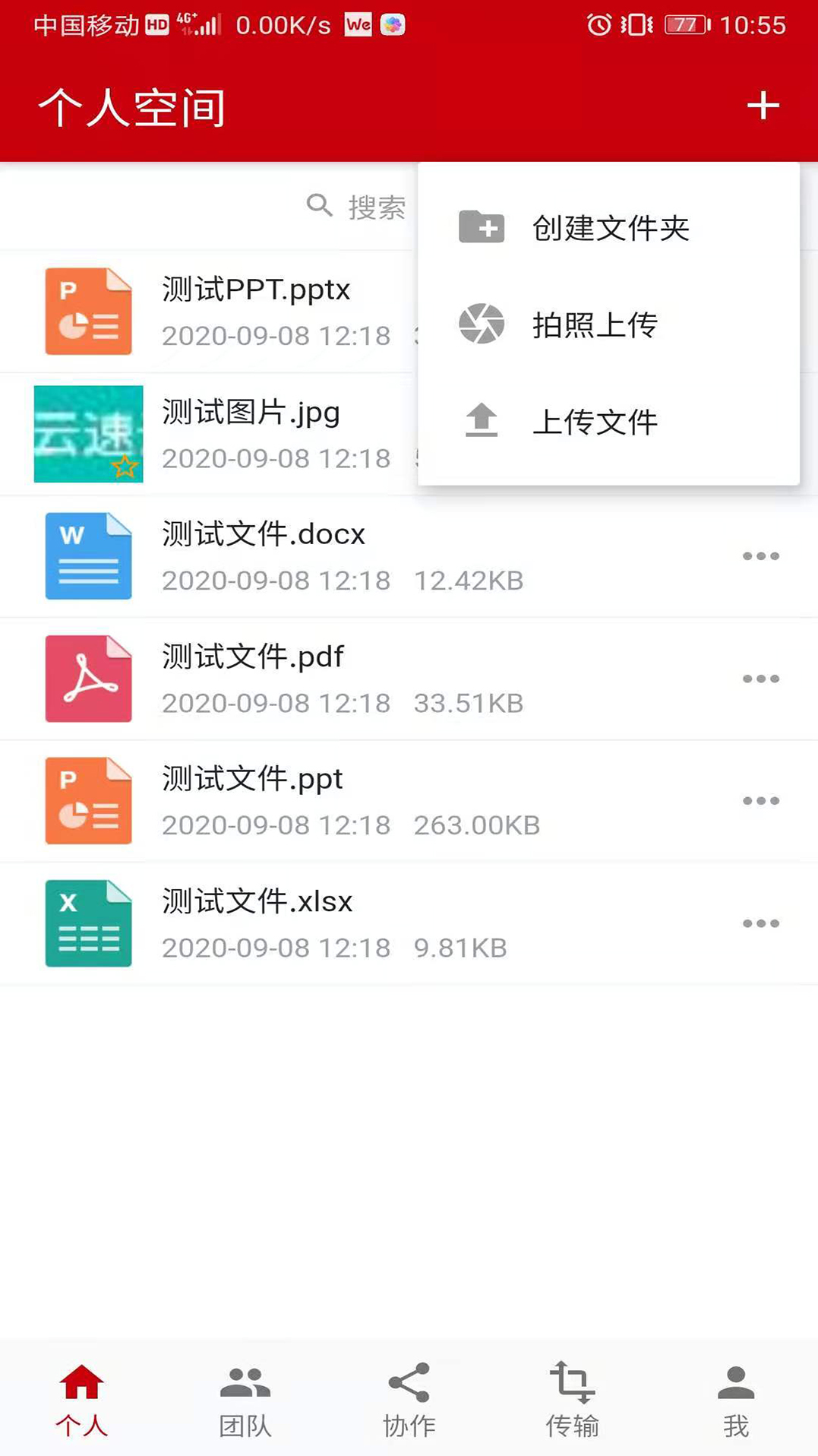Viewport: 818px width, 1456px height.
Task: Open the overflow menu for 测试文件.xlsx
Action: (761, 923)
